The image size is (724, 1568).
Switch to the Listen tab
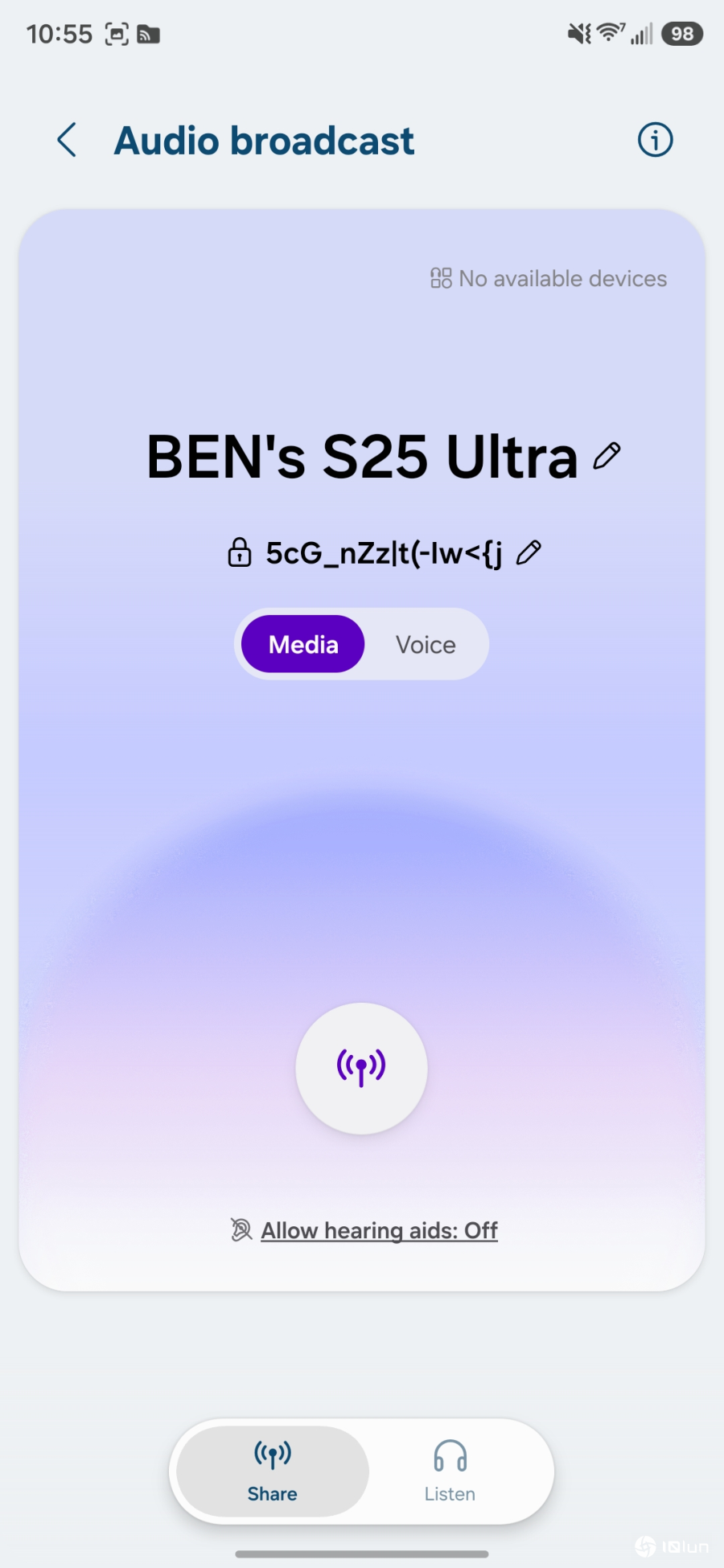pyautogui.click(x=450, y=1472)
